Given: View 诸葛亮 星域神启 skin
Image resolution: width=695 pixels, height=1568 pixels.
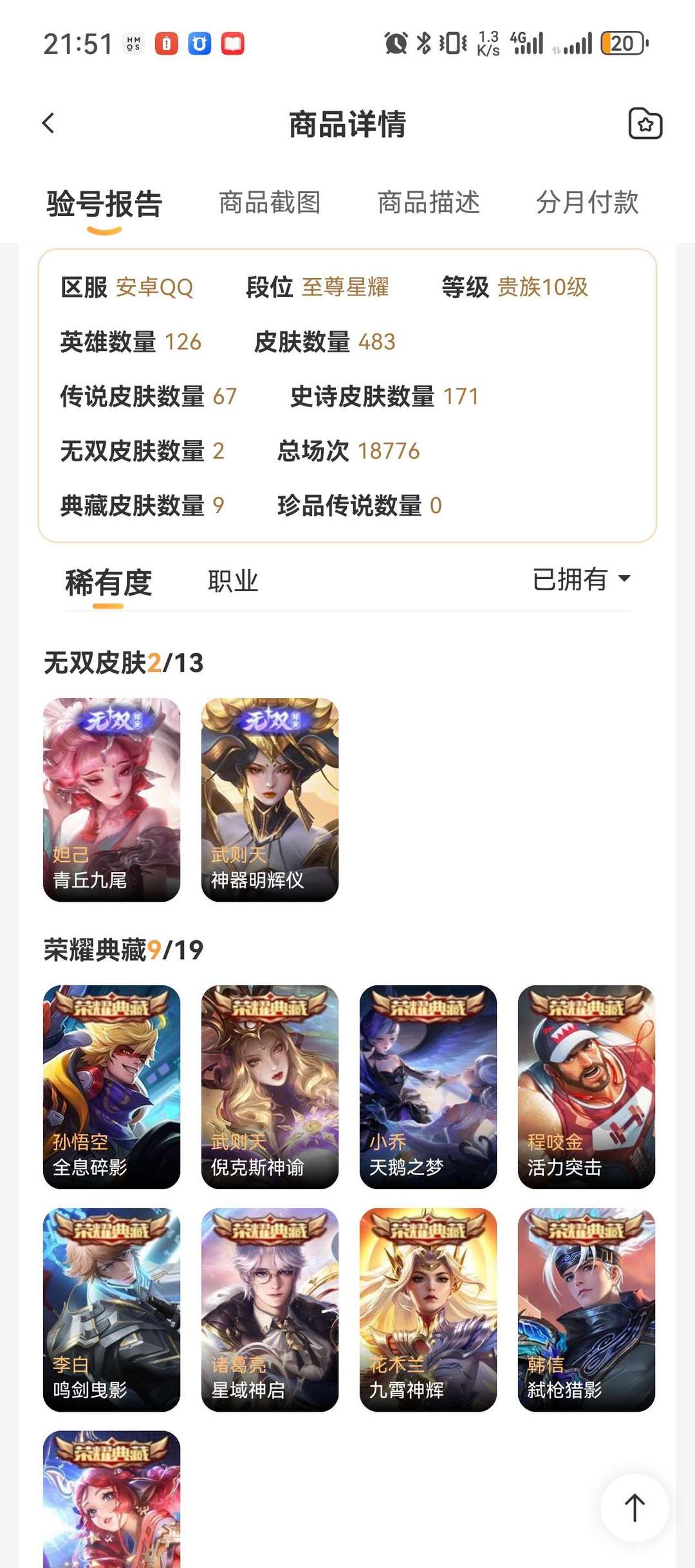Looking at the screenshot, I should 270,1309.
